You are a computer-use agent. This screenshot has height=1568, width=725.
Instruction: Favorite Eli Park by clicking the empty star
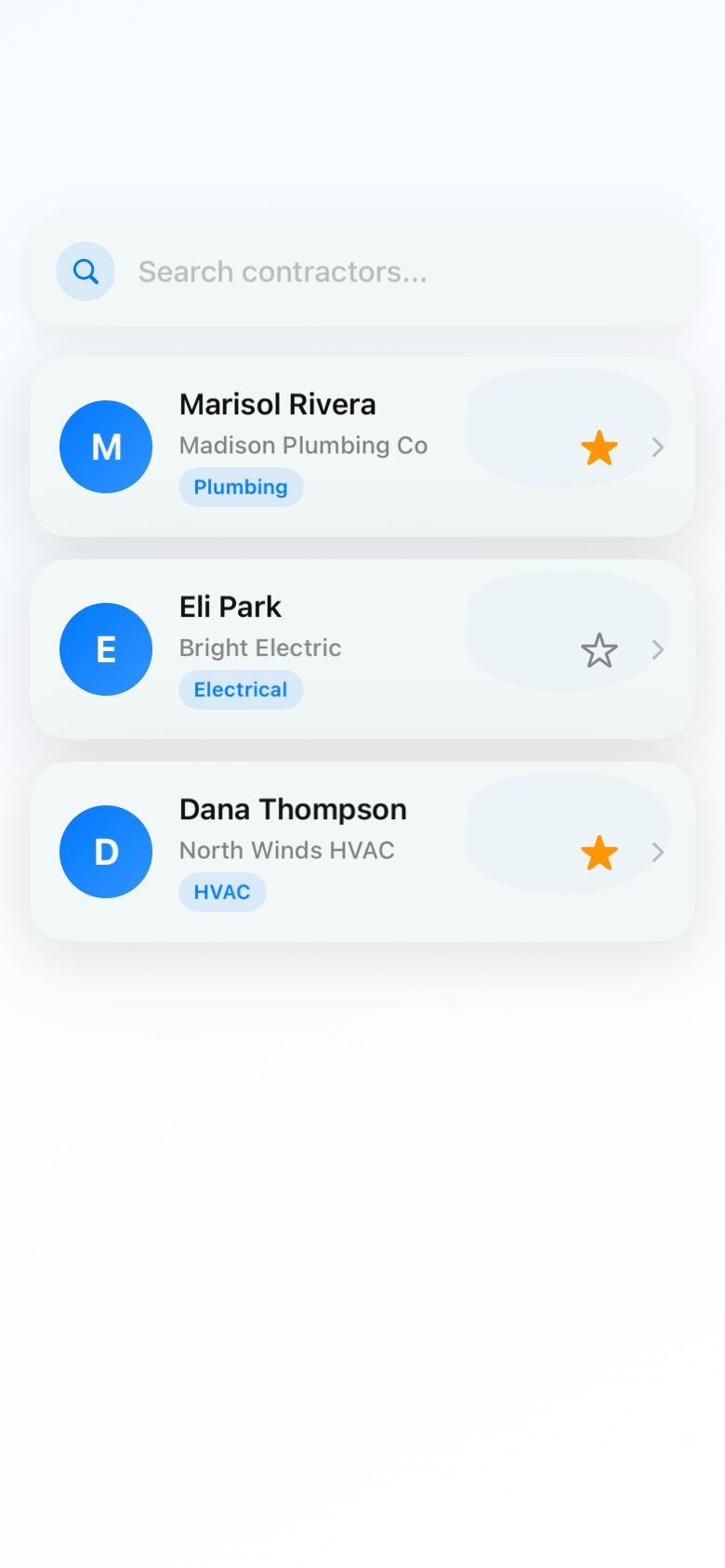coord(600,651)
